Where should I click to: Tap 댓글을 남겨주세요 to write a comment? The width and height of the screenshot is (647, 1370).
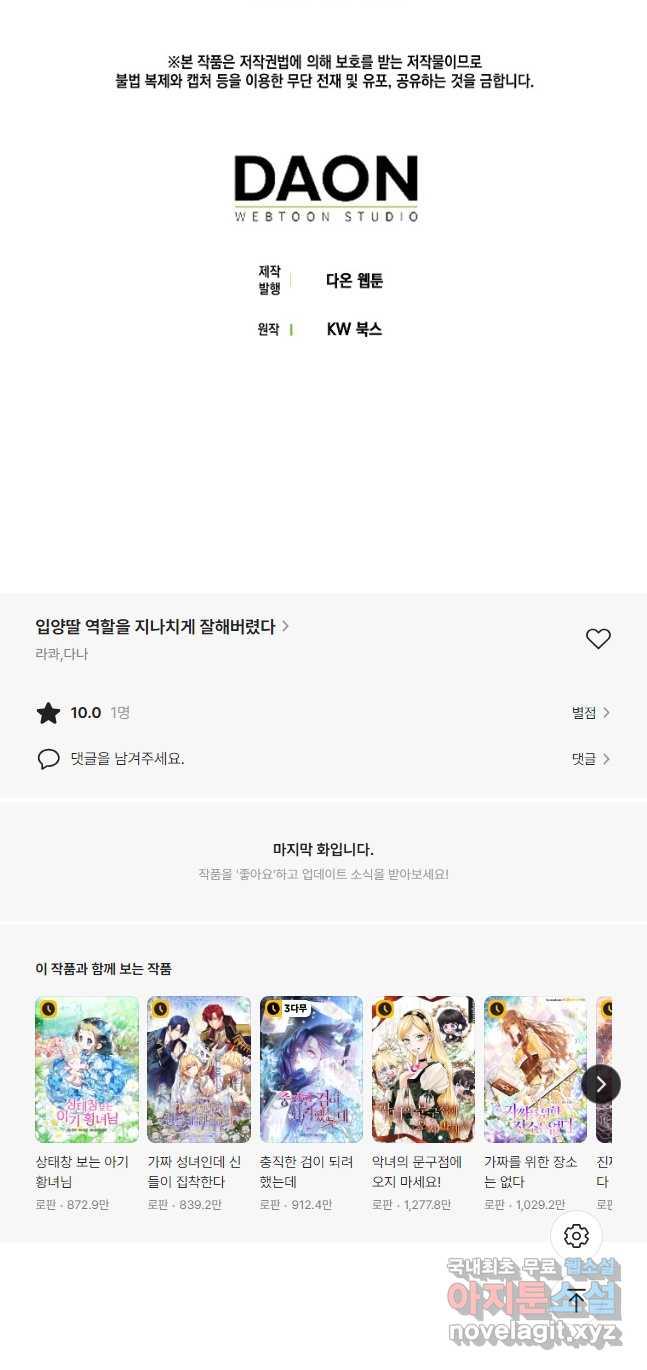point(127,759)
